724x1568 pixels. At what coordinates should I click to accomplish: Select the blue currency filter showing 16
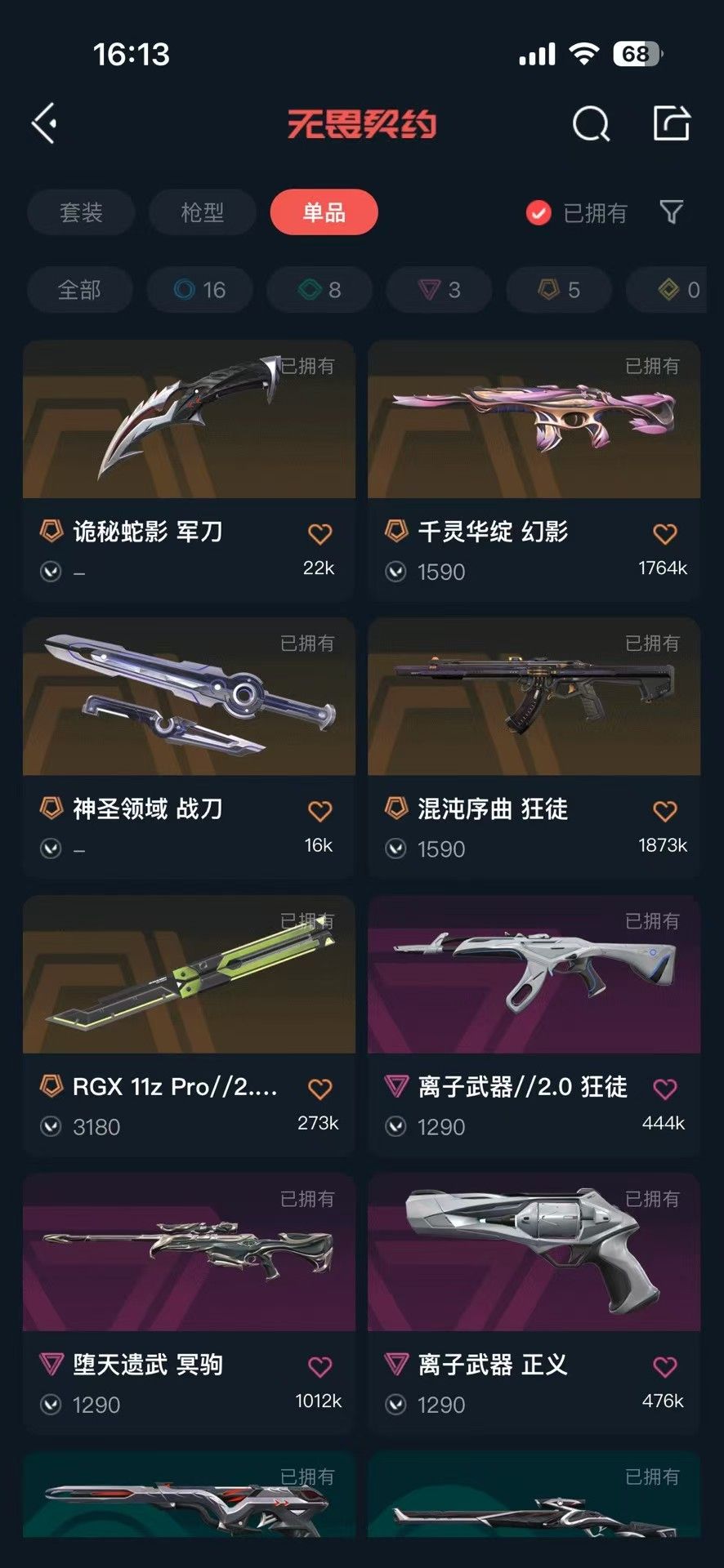click(x=199, y=290)
